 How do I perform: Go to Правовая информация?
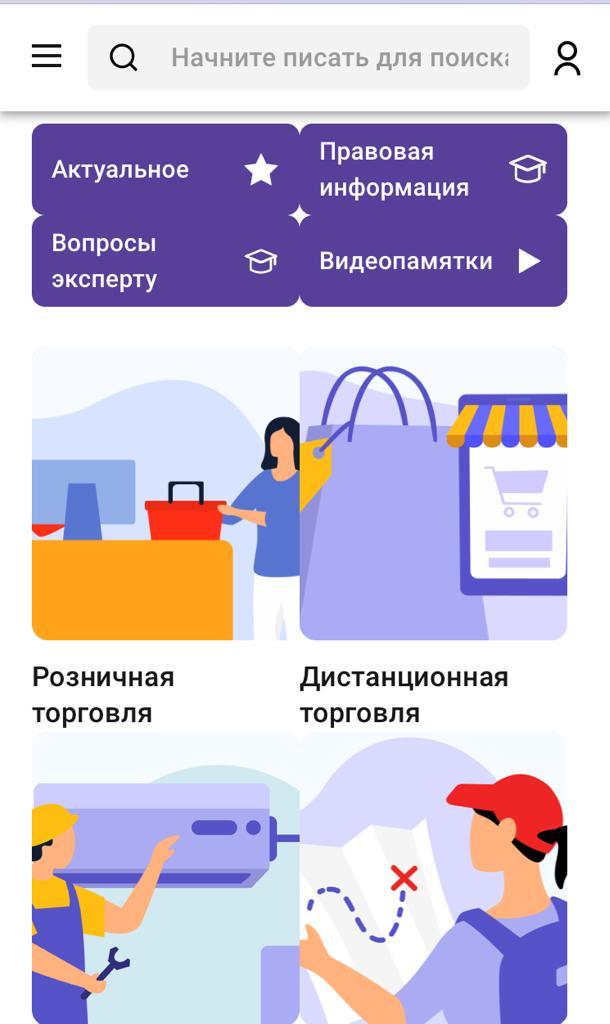(x=432, y=169)
